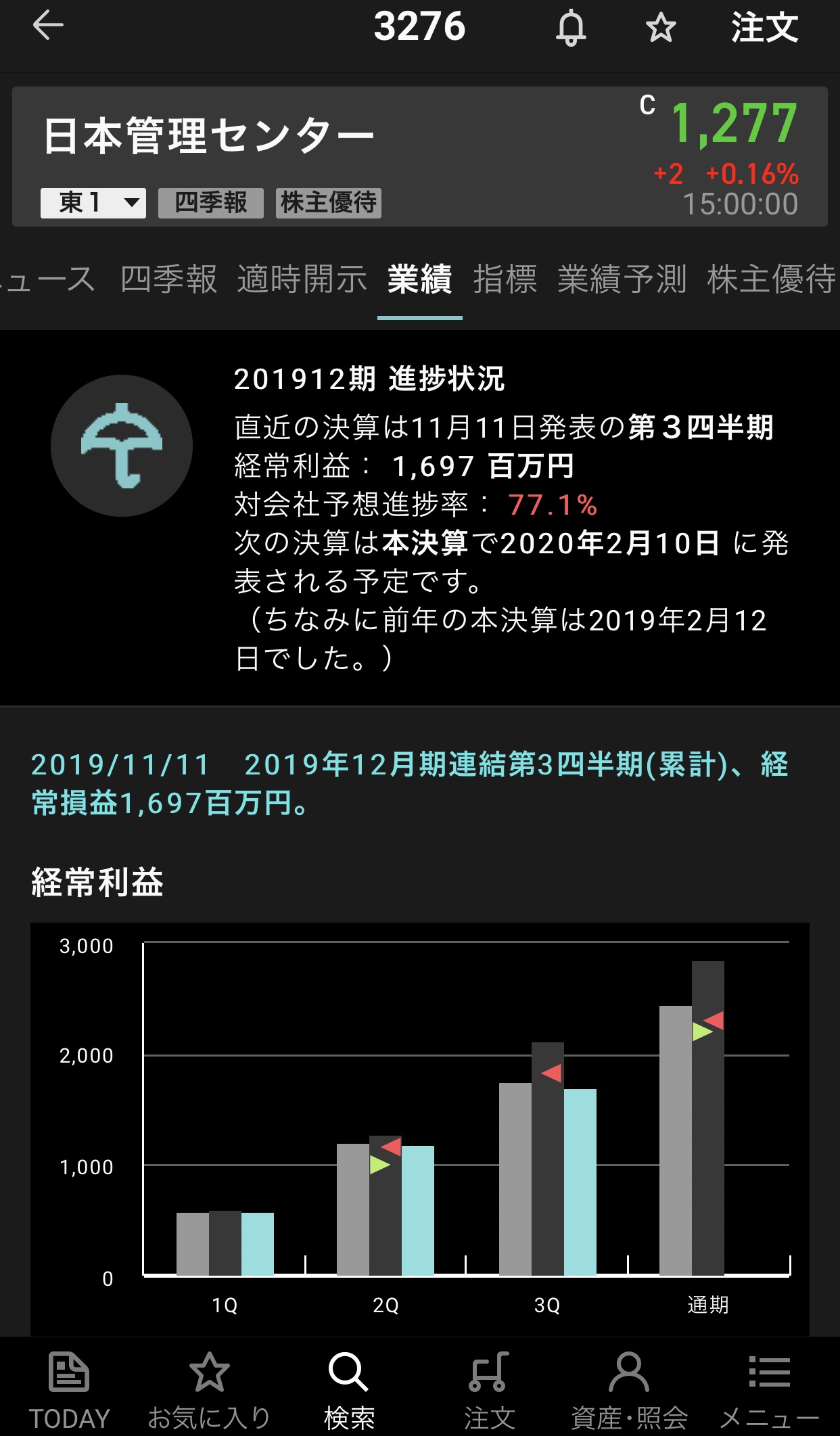Open the 四季報 chip under the stock name
This screenshot has width=840, height=1436.
click(210, 202)
